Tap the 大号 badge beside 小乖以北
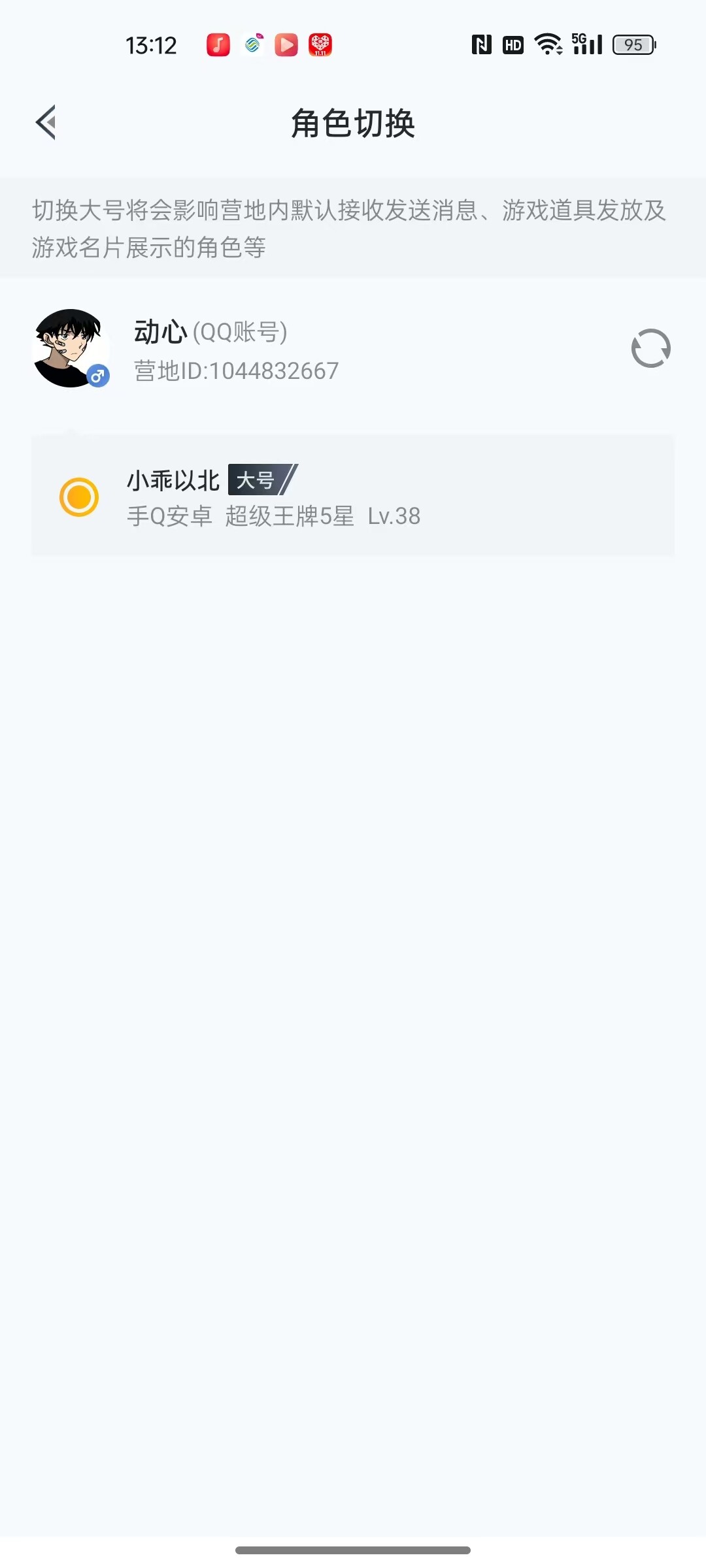The width and height of the screenshot is (706, 1568). (260, 479)
